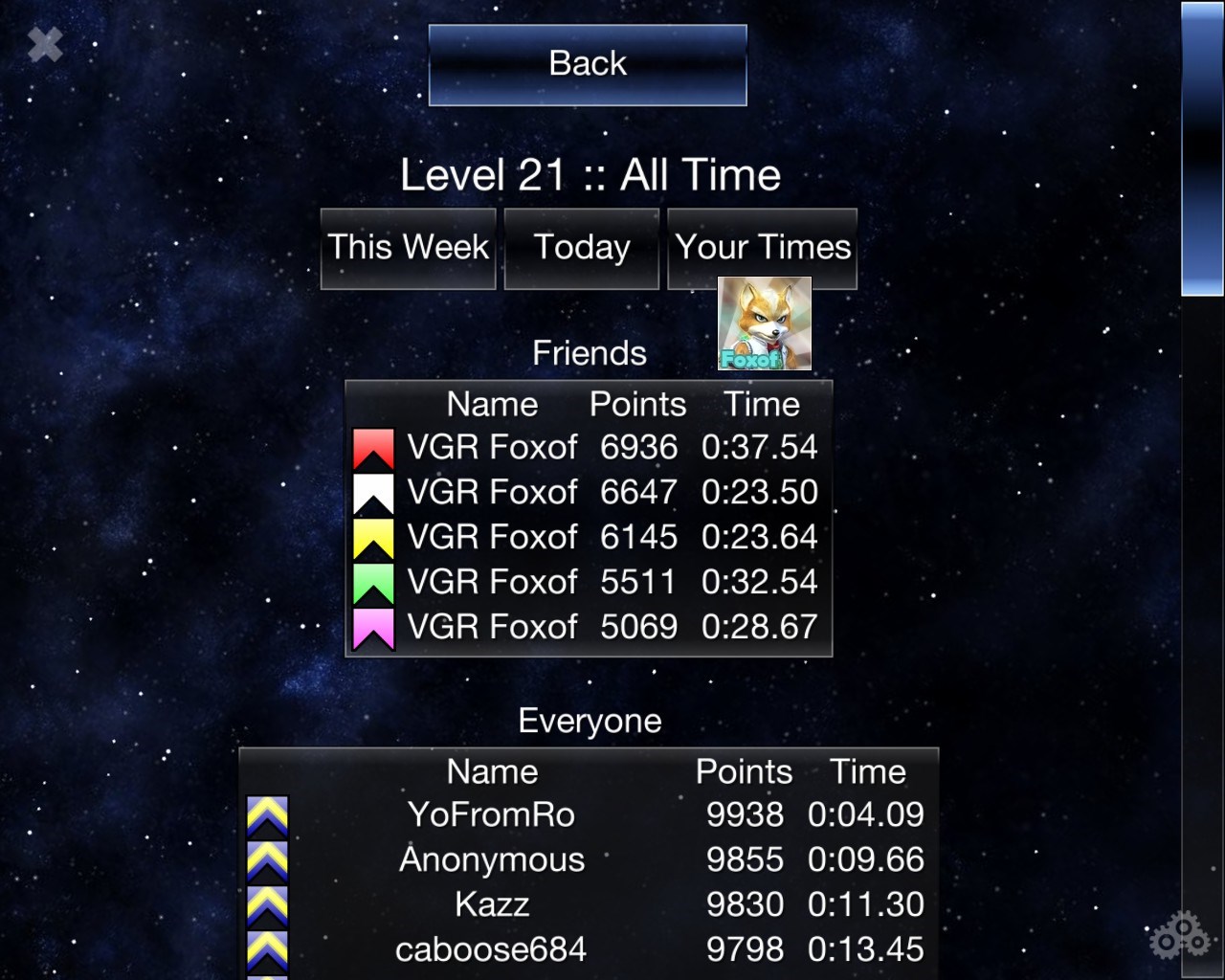Show Today's leaderboard
Viewport: 1225px width, 980px height.
[x=581, y=248]
